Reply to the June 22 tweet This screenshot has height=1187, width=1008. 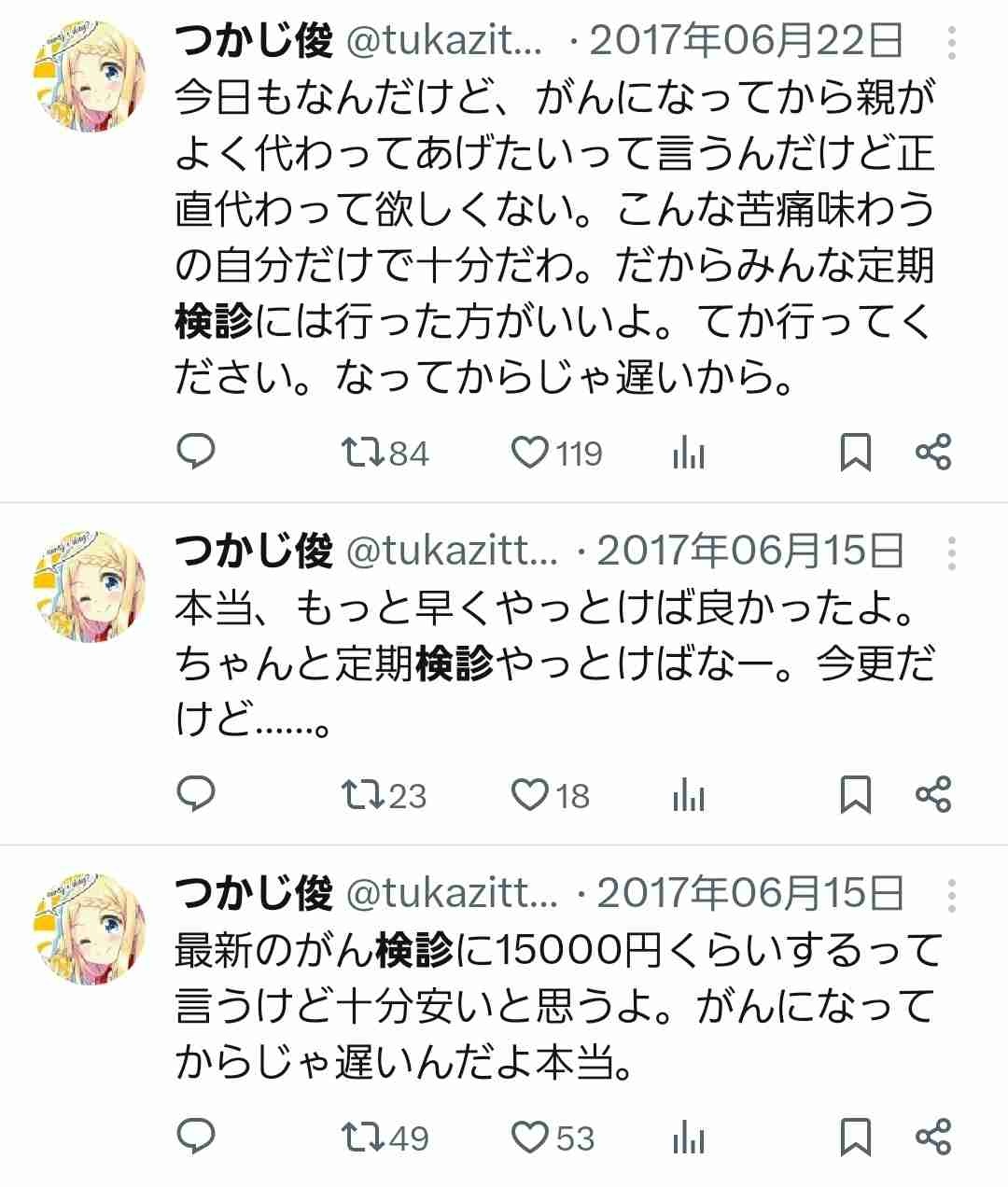coord(196,453)
